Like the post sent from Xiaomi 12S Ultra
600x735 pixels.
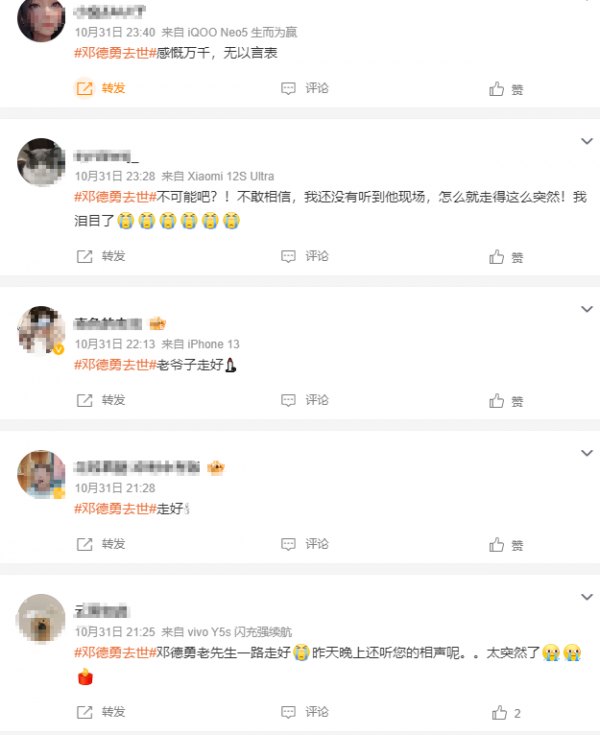pos(506,257)
